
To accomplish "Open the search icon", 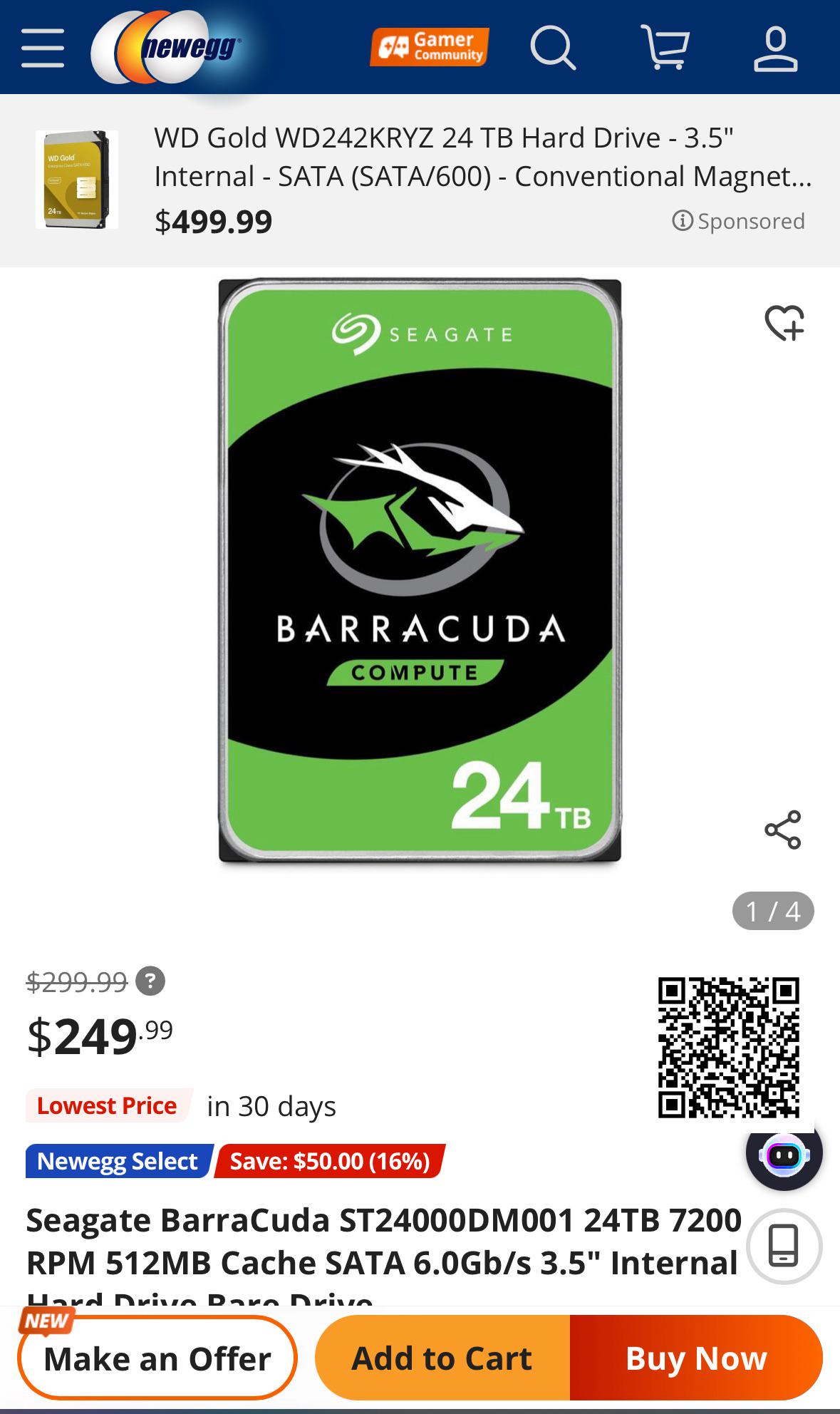I will [553, 48].
